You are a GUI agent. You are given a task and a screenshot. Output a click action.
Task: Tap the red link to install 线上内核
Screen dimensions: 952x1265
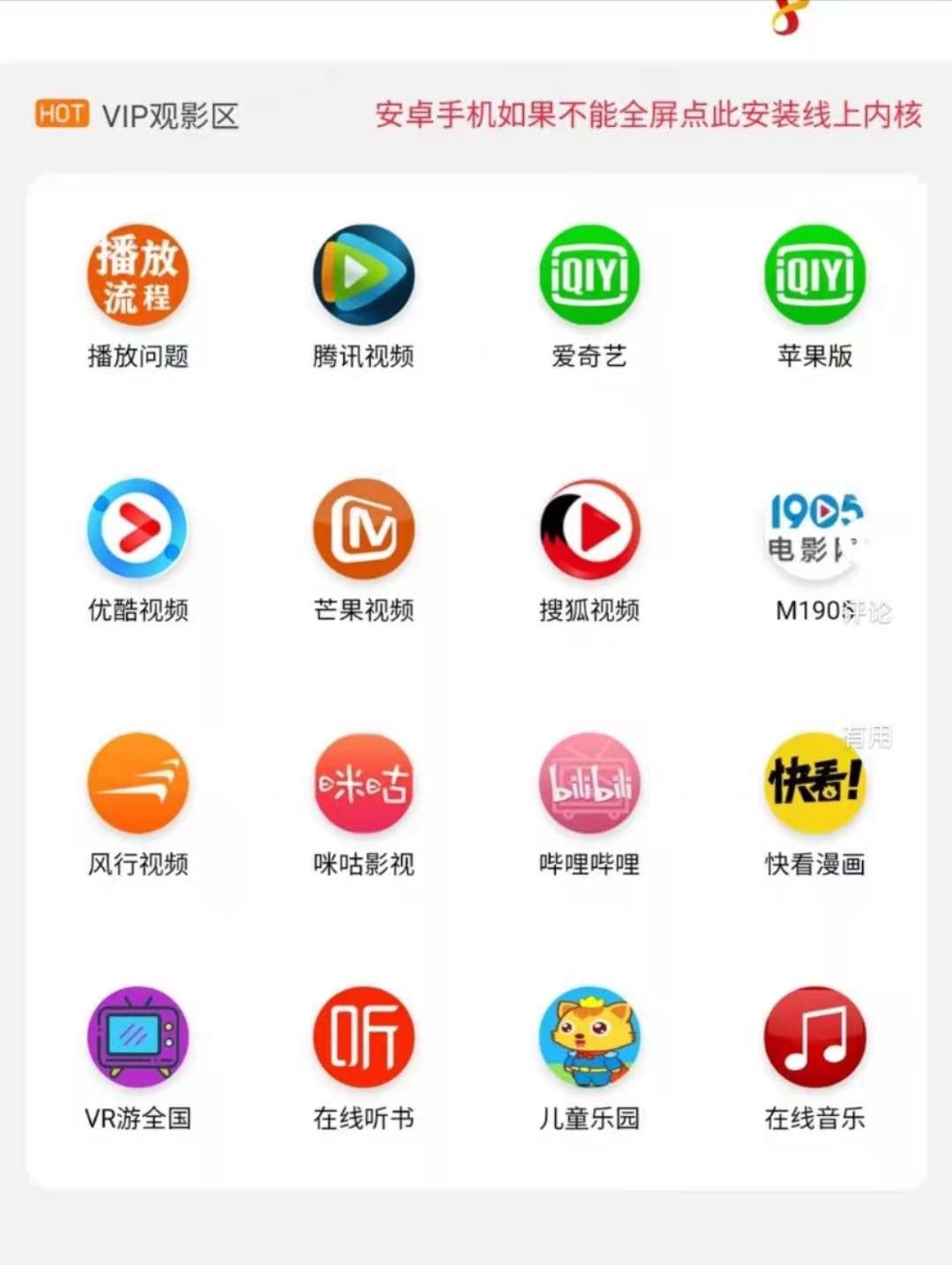[648, 115]
